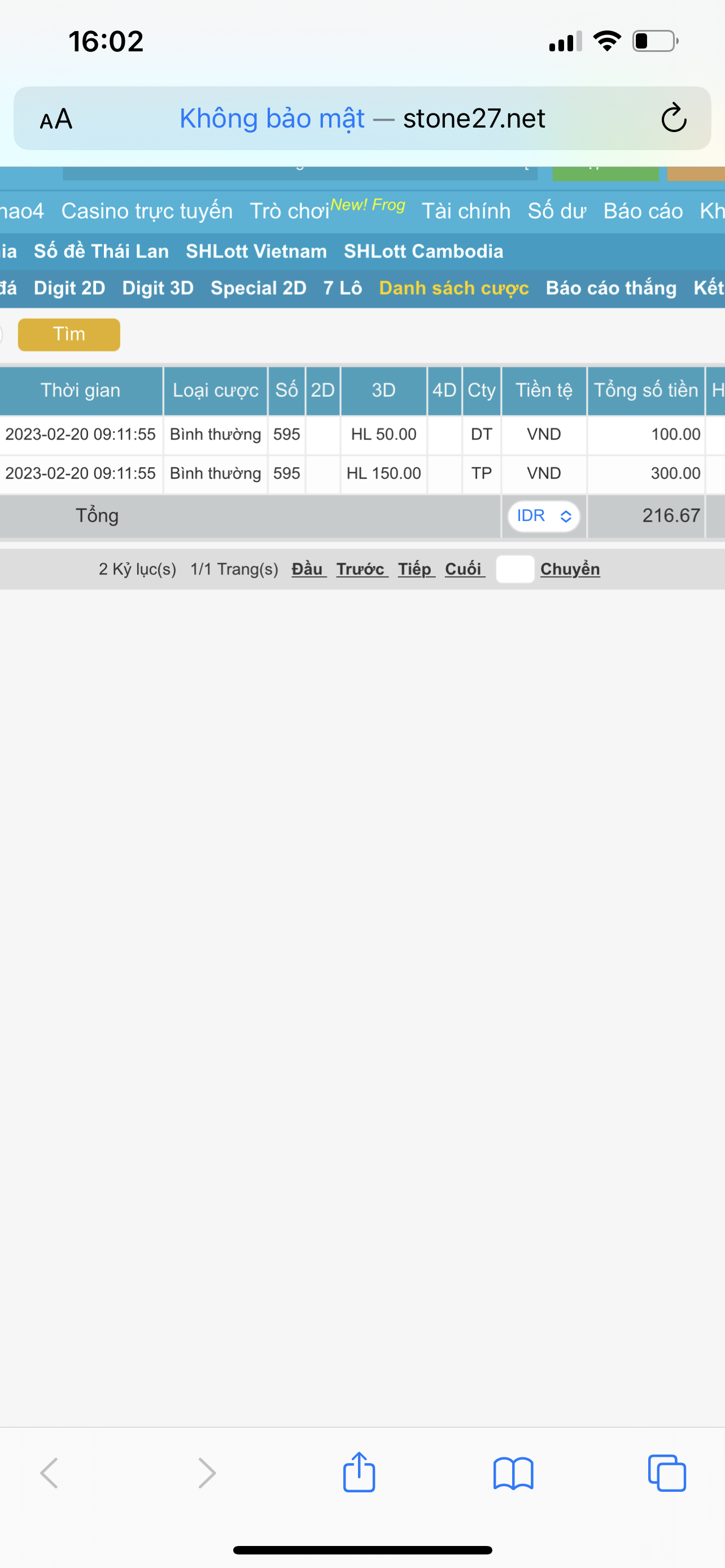Open the Báo cáo section
The width and height of the screenshot is (725, 1568).
[643, 211]
